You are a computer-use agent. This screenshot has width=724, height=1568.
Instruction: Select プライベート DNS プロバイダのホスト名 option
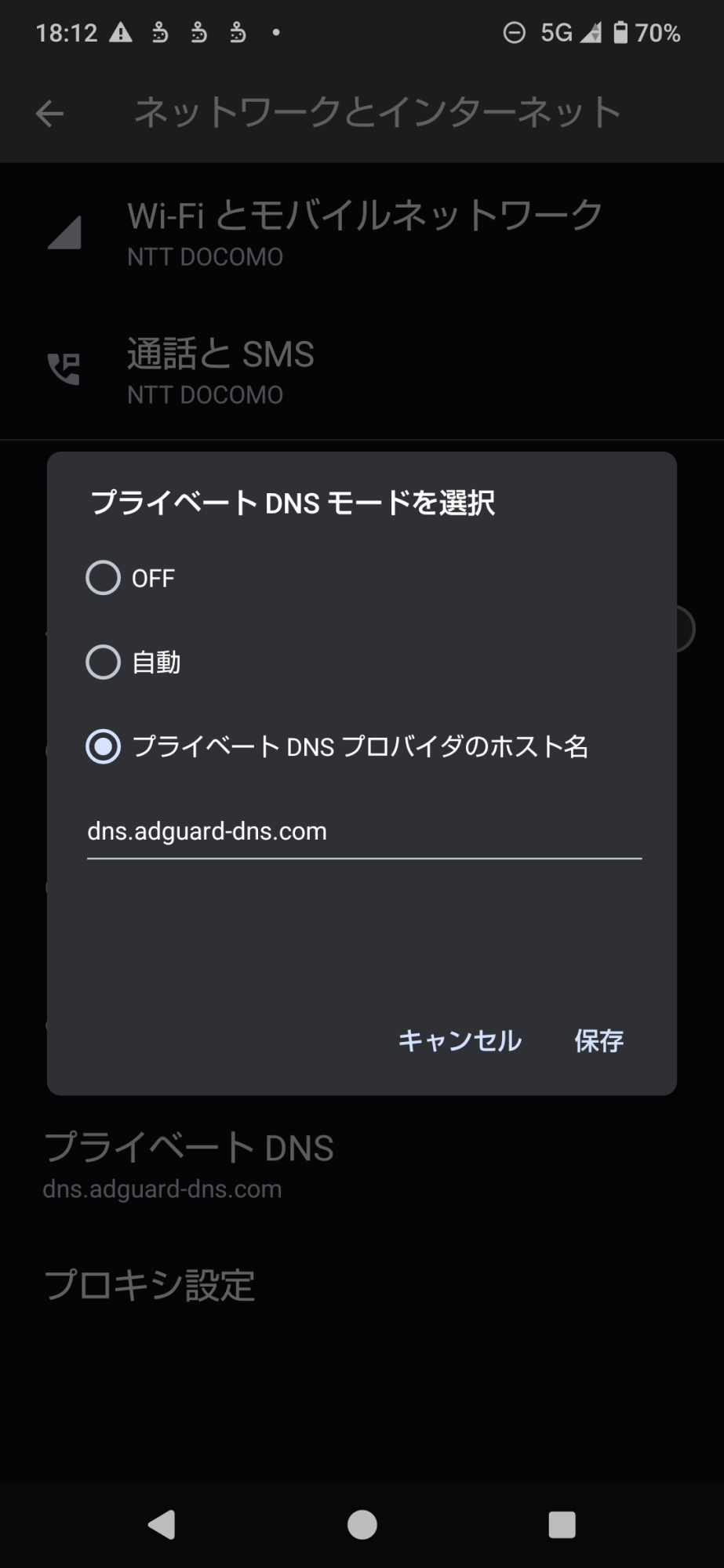click(x=104, y=746)
